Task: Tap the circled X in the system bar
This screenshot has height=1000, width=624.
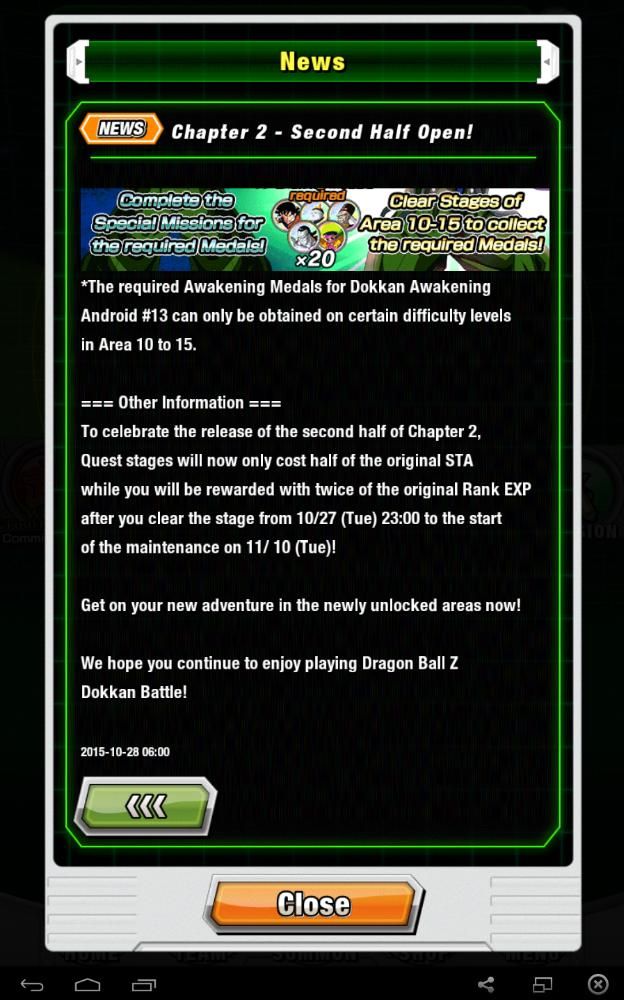Action: pos(597,985)
